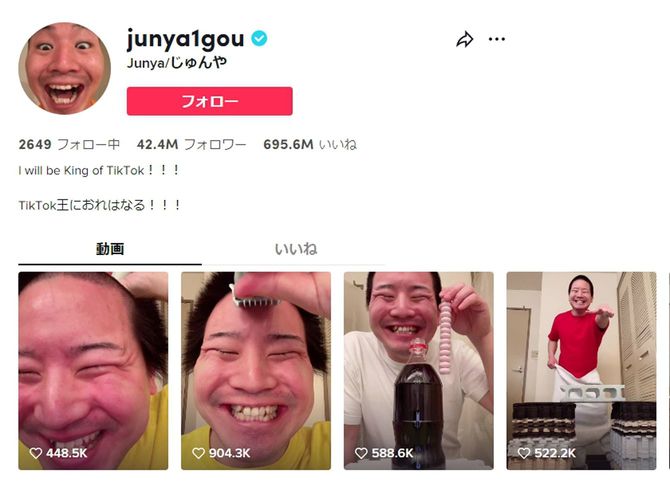This screenshot has width=670, height=490.
Task: Tap the junya1gou profile picture
Action: pyautogui.click(x=64, y=68)
